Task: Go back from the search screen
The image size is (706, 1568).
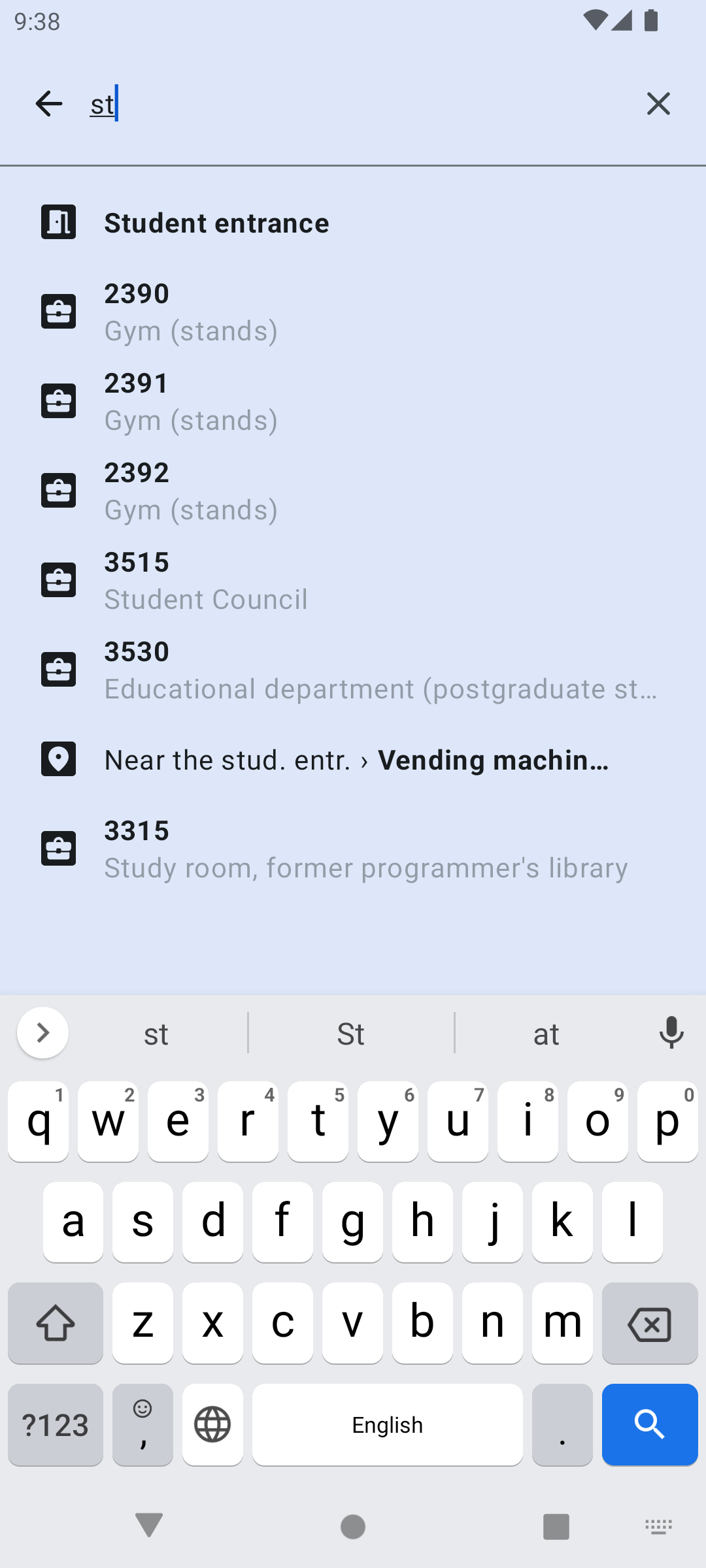Action: point(49,104)
